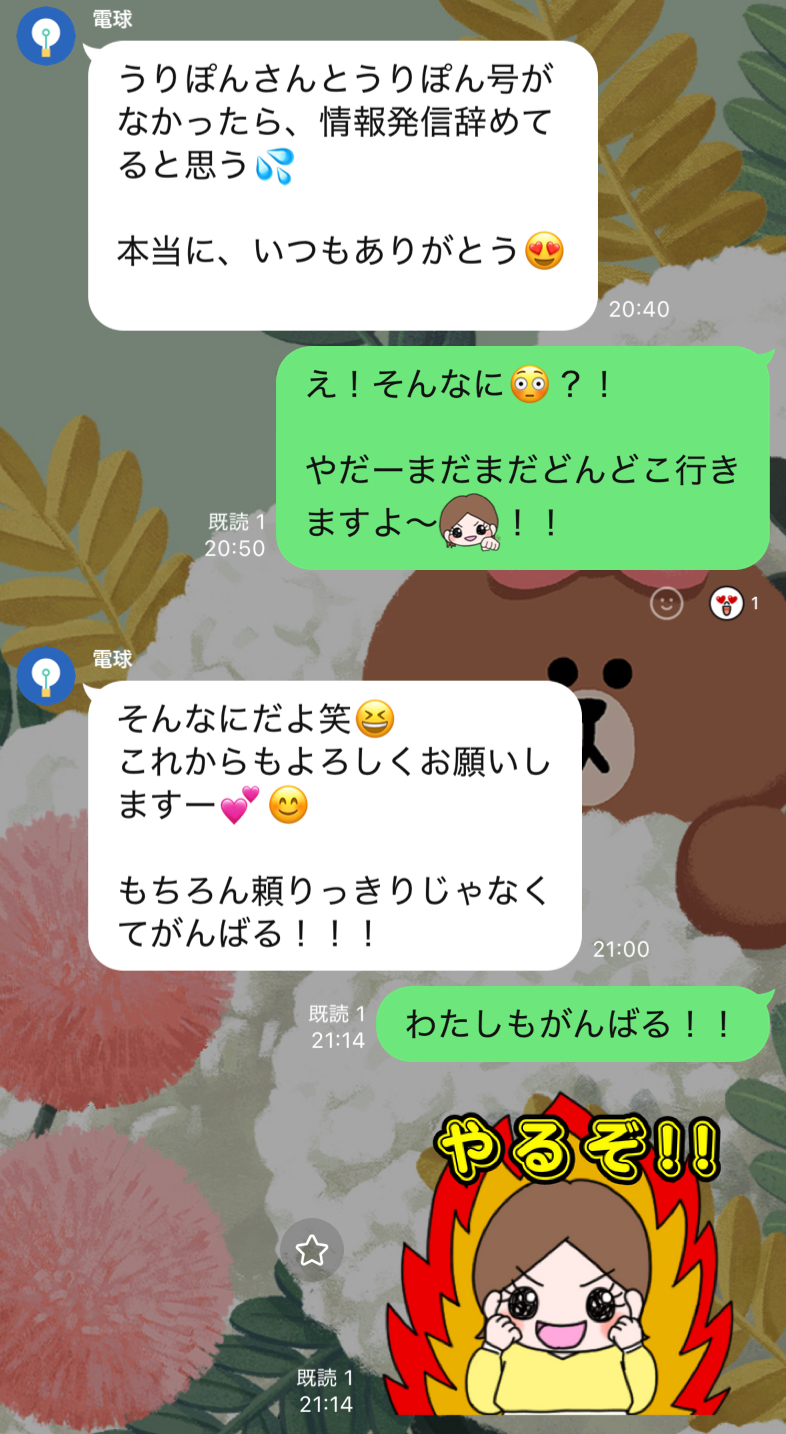Tap the star icon beside the やるぞ!! sticker
This screenshot has height=1434, width=786.
312,1249
